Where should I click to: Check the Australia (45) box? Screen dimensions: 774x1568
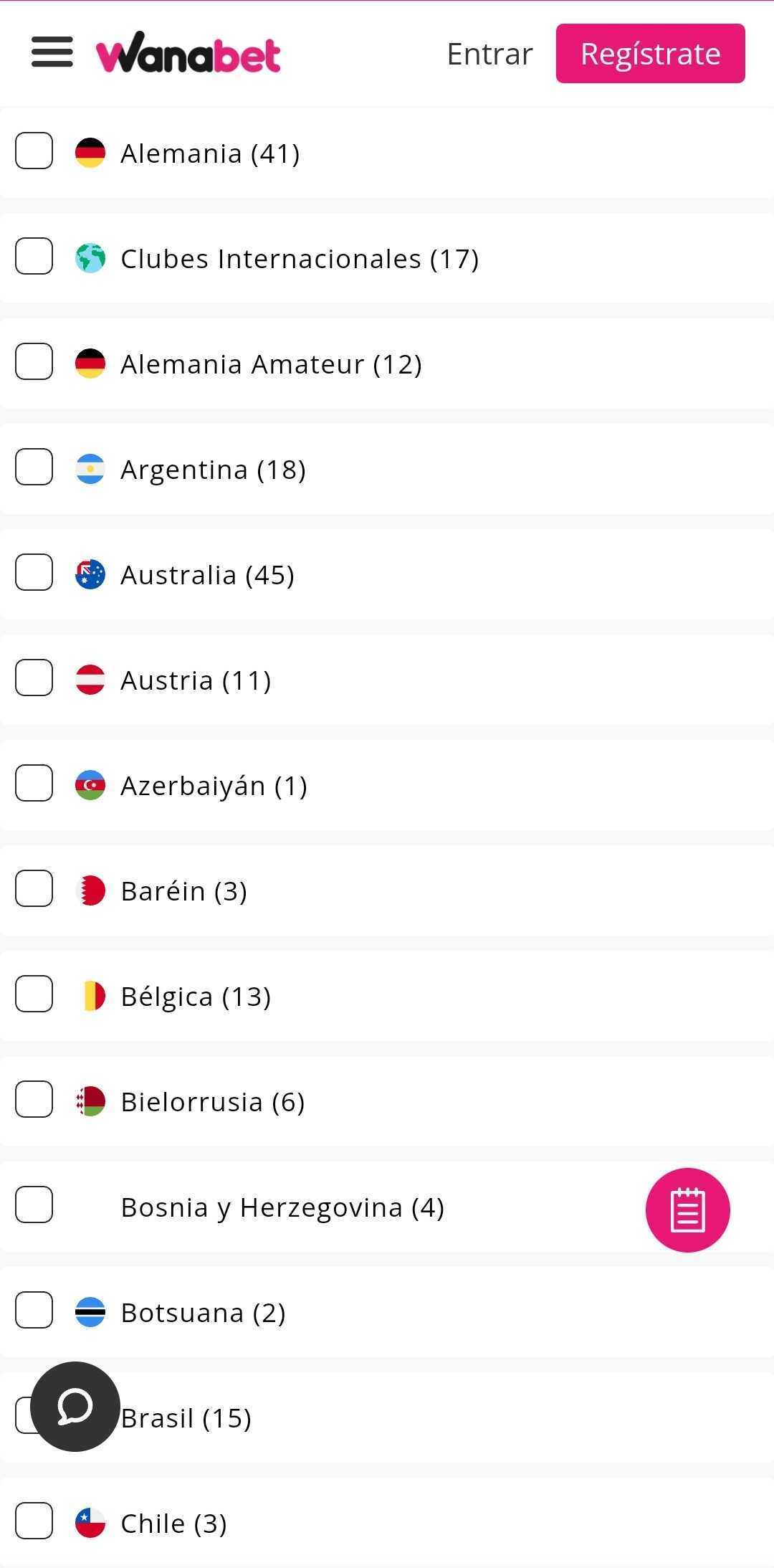click(34, 572)
